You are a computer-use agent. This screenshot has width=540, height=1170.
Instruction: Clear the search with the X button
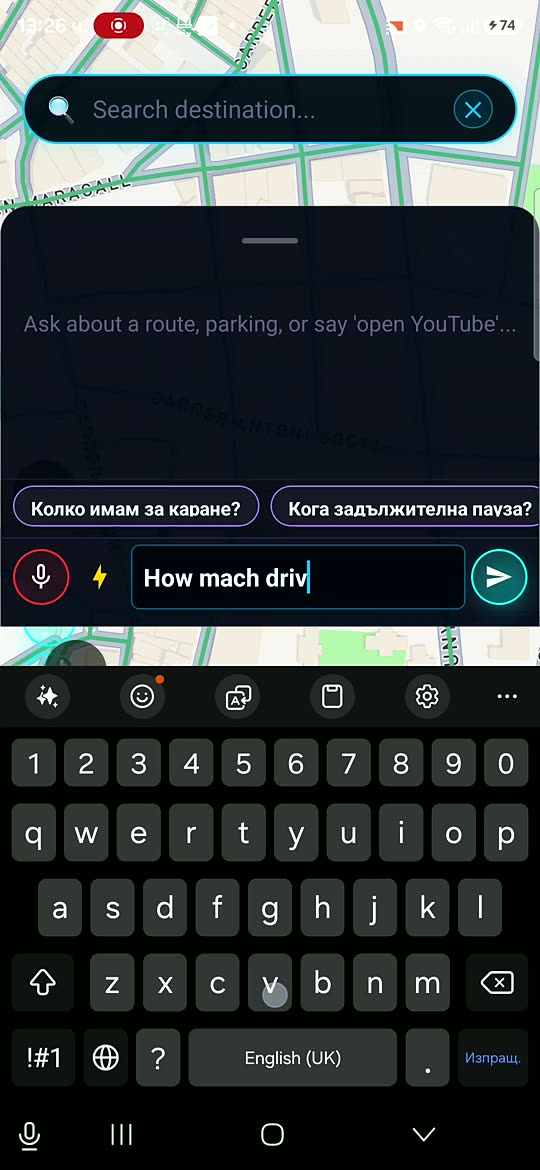(473, 110)
